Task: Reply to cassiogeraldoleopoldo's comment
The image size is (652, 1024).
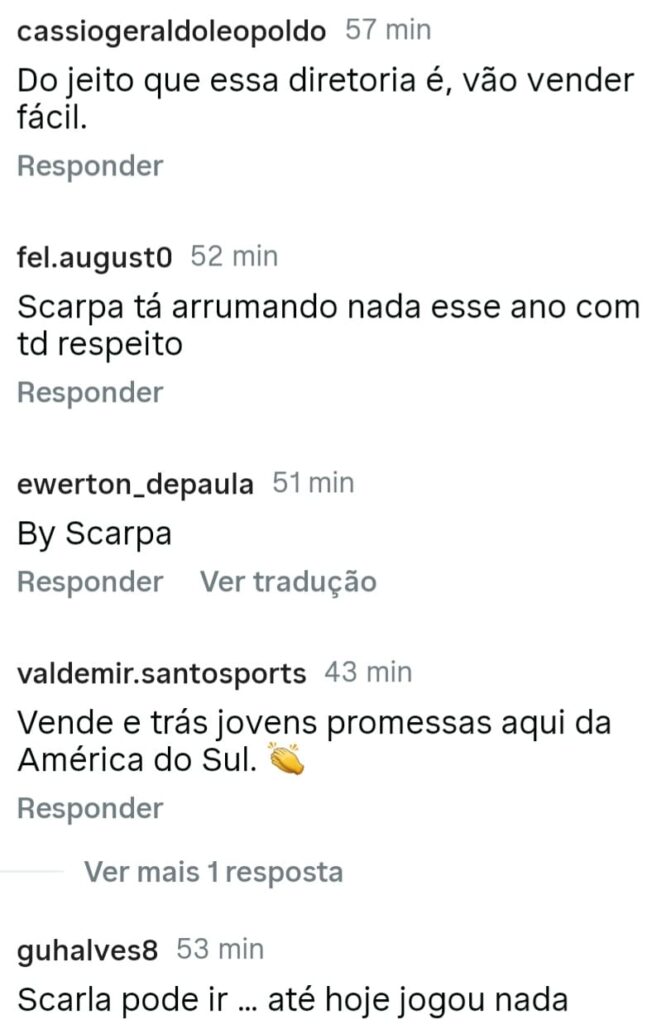Action: 90,166
